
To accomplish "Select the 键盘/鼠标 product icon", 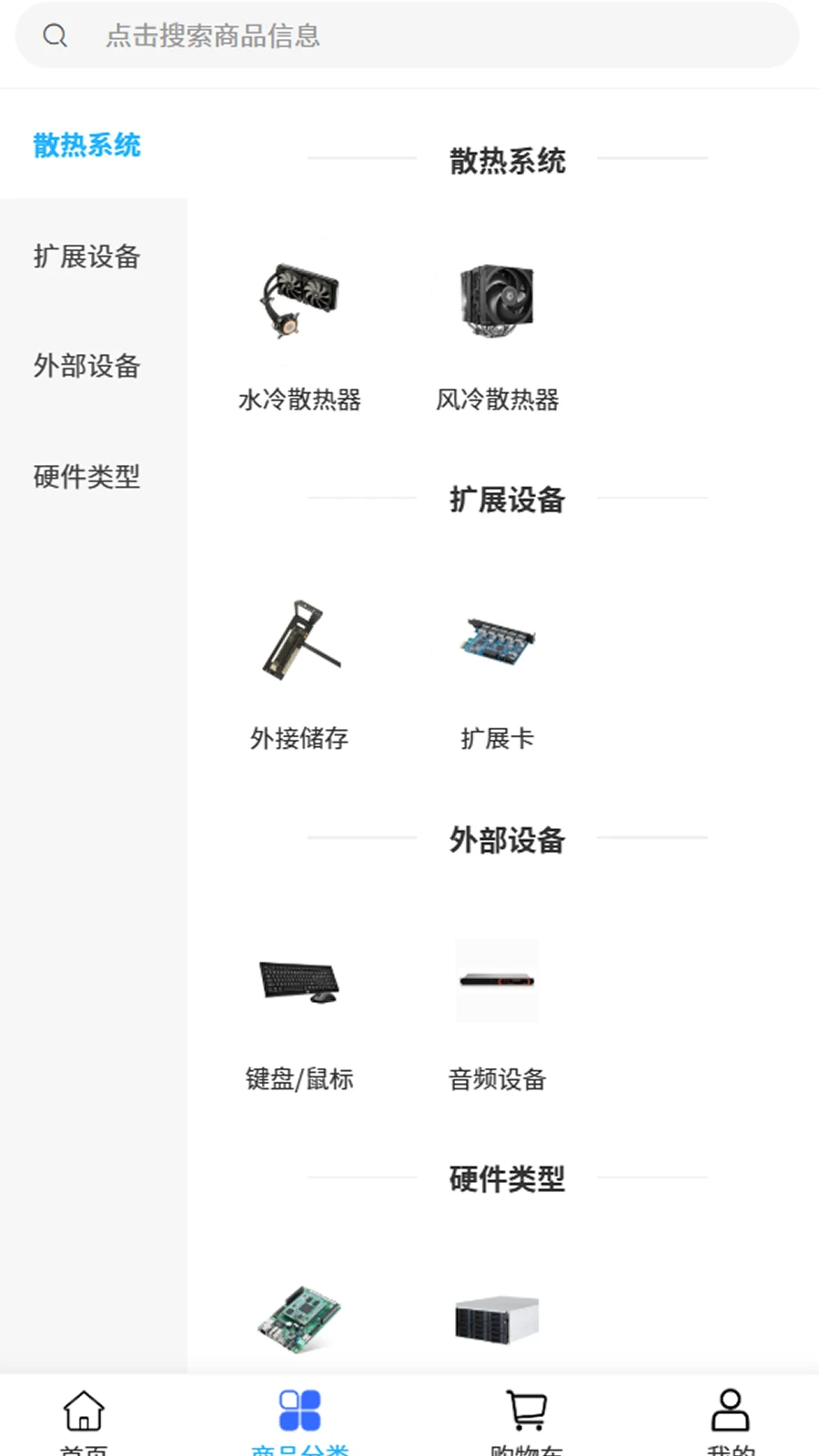I will coord(298,981).
